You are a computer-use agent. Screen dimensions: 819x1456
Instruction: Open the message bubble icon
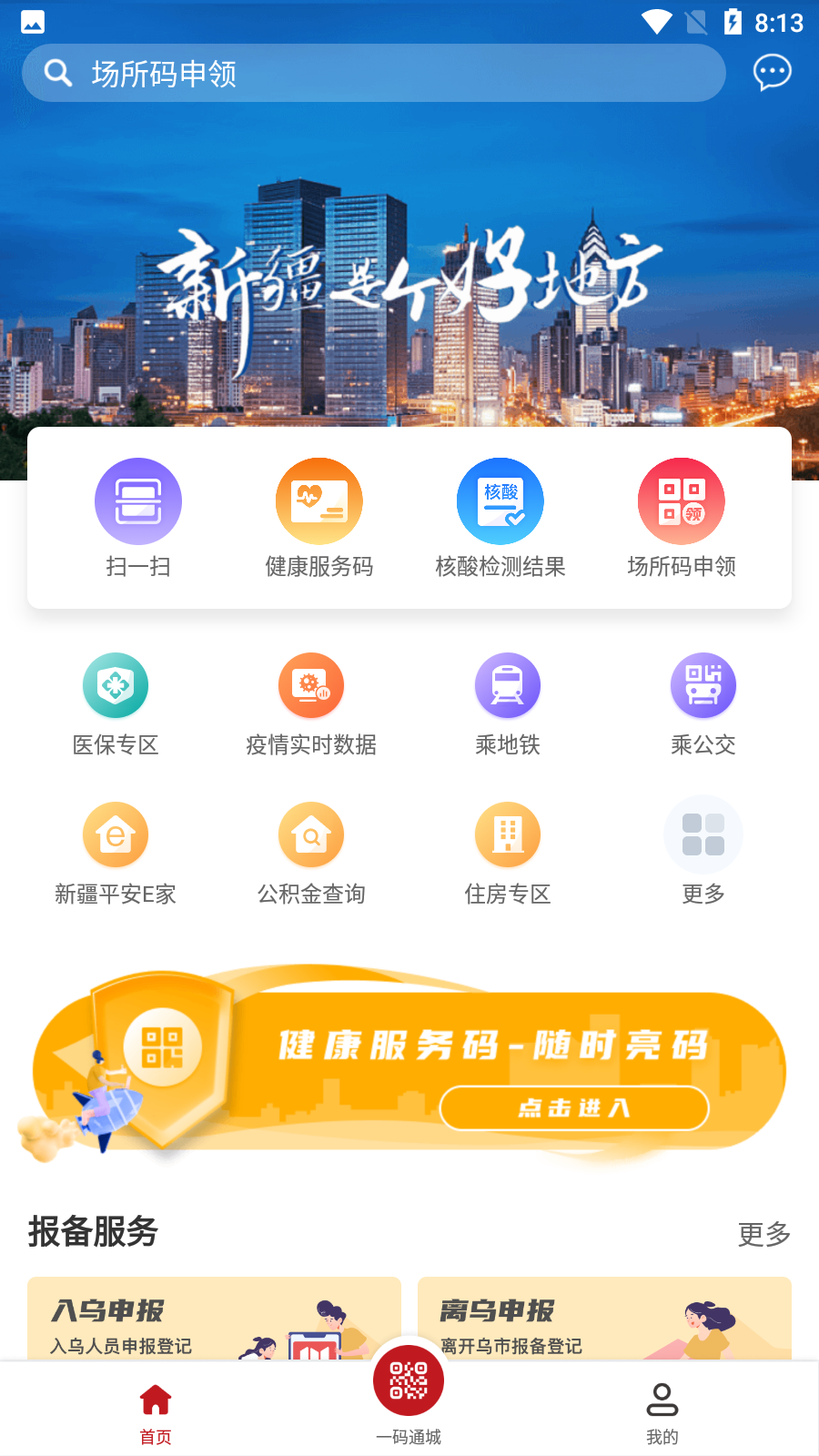[772, 72]
